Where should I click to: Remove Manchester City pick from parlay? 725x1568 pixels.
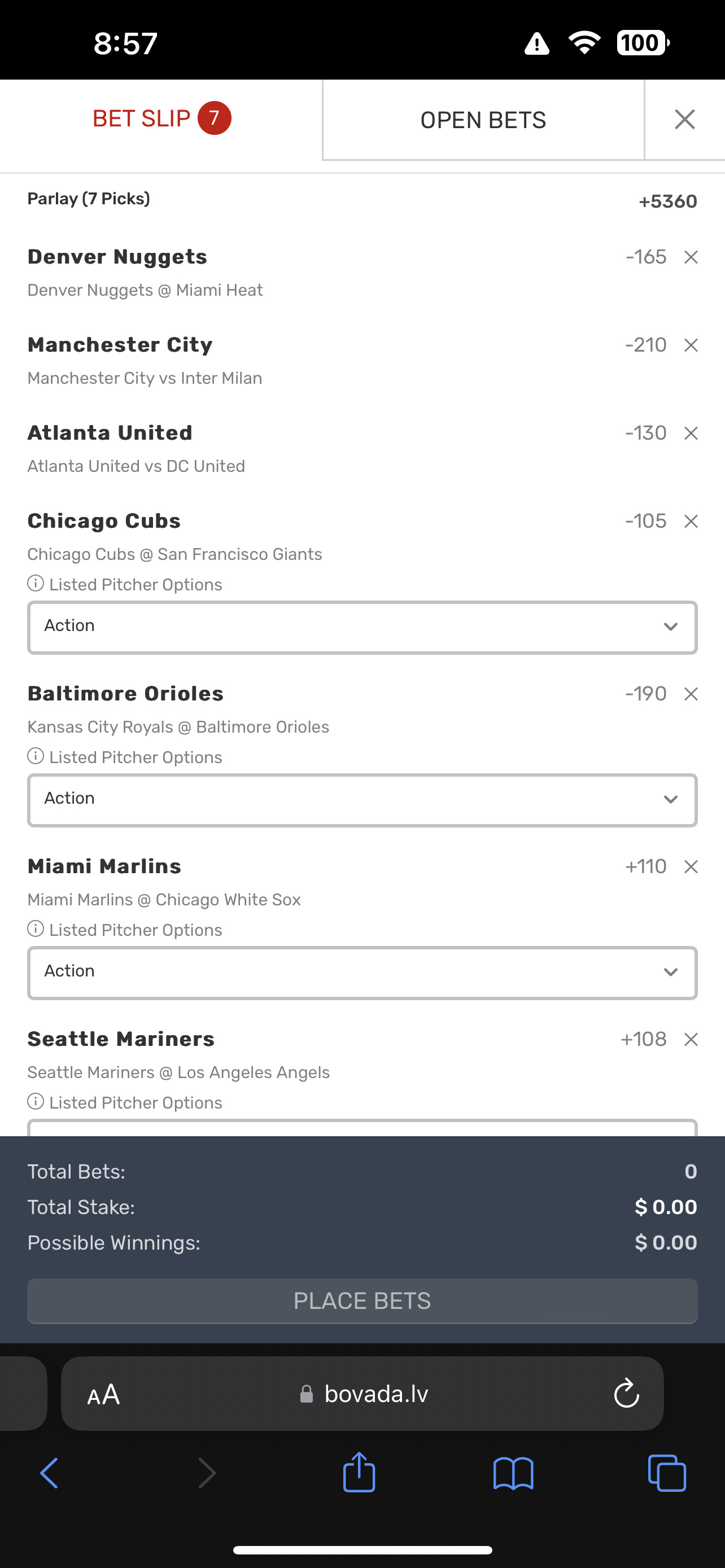pos(691,346)
